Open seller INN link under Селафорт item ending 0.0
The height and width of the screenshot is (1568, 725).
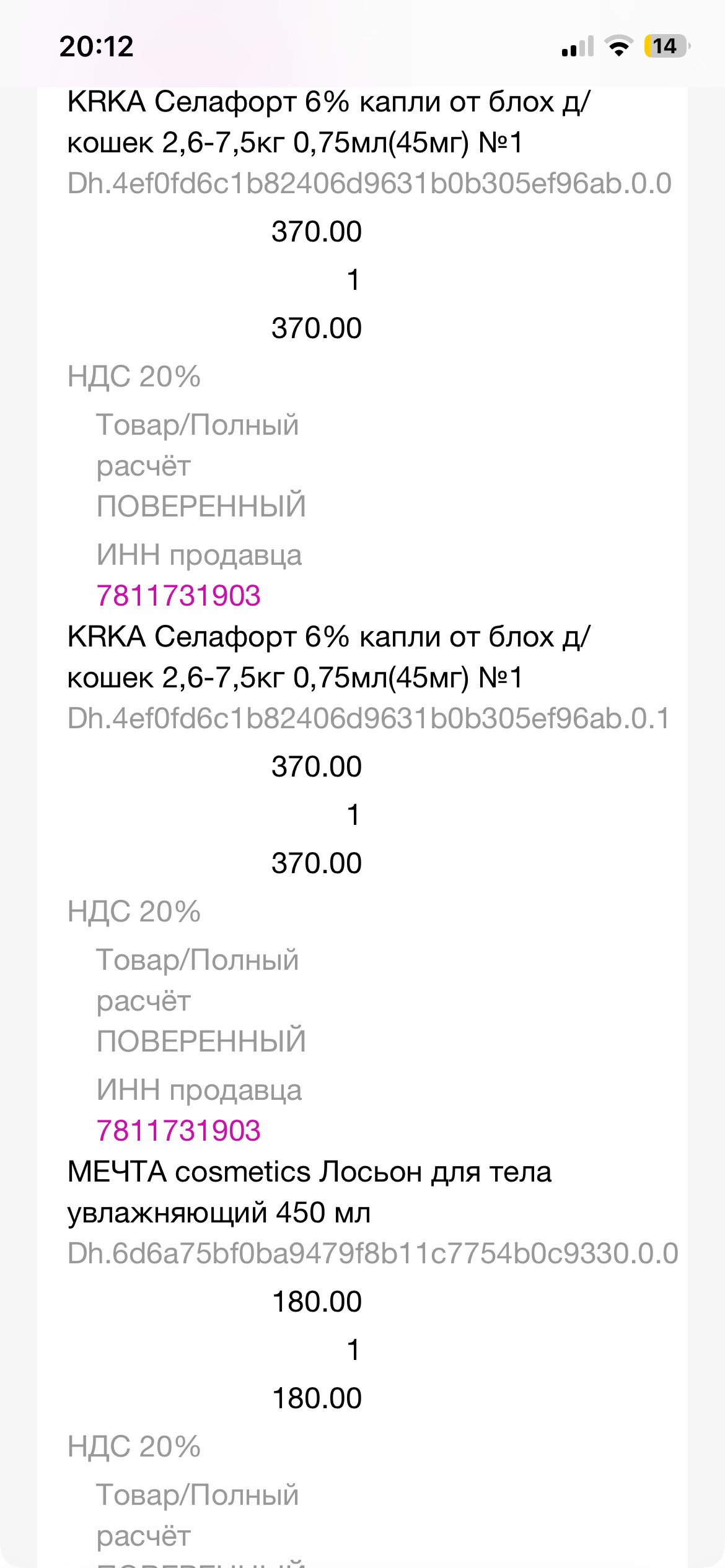[178, 596]
